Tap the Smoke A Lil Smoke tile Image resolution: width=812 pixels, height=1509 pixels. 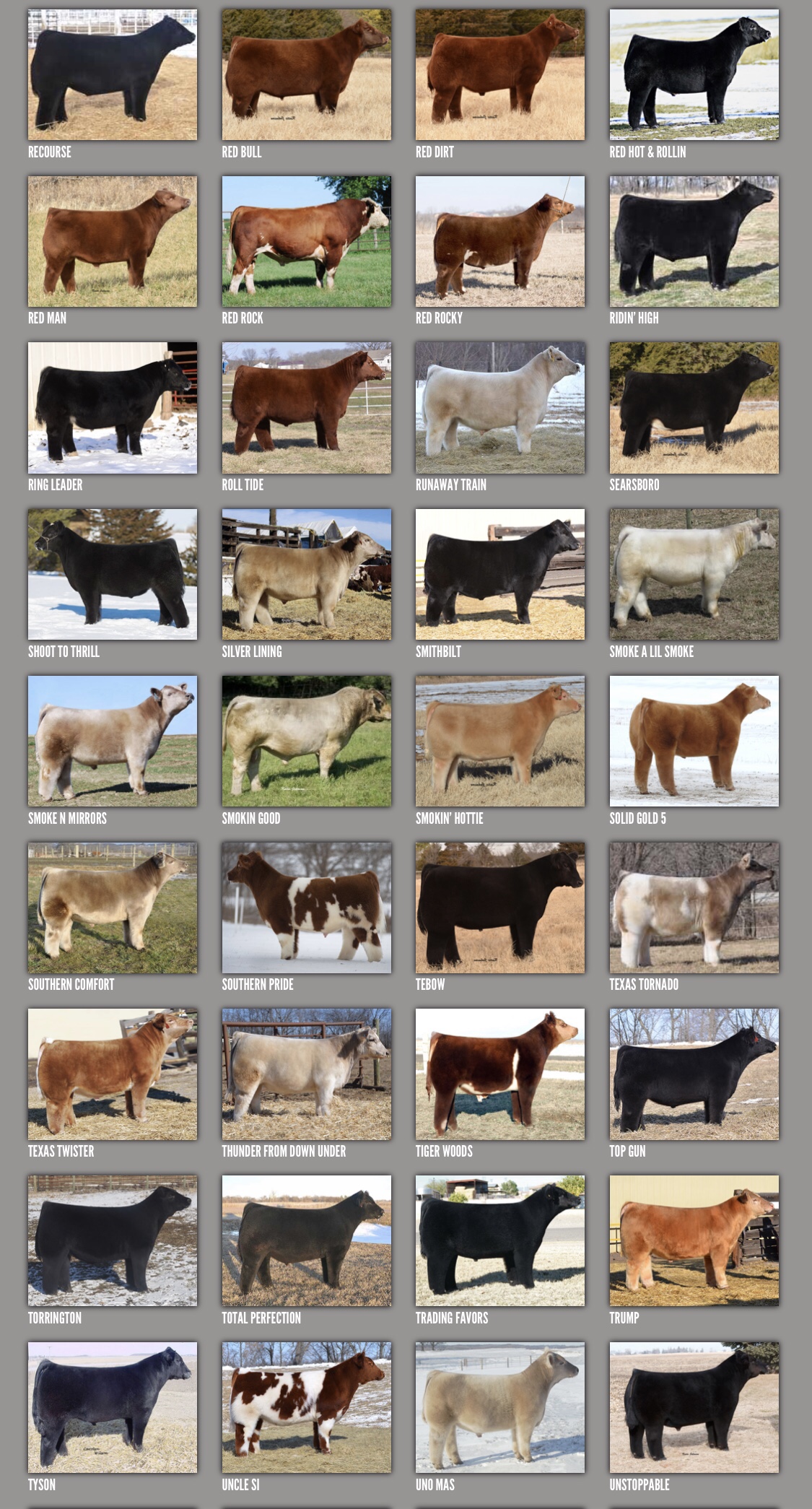(x=694, y=575)
